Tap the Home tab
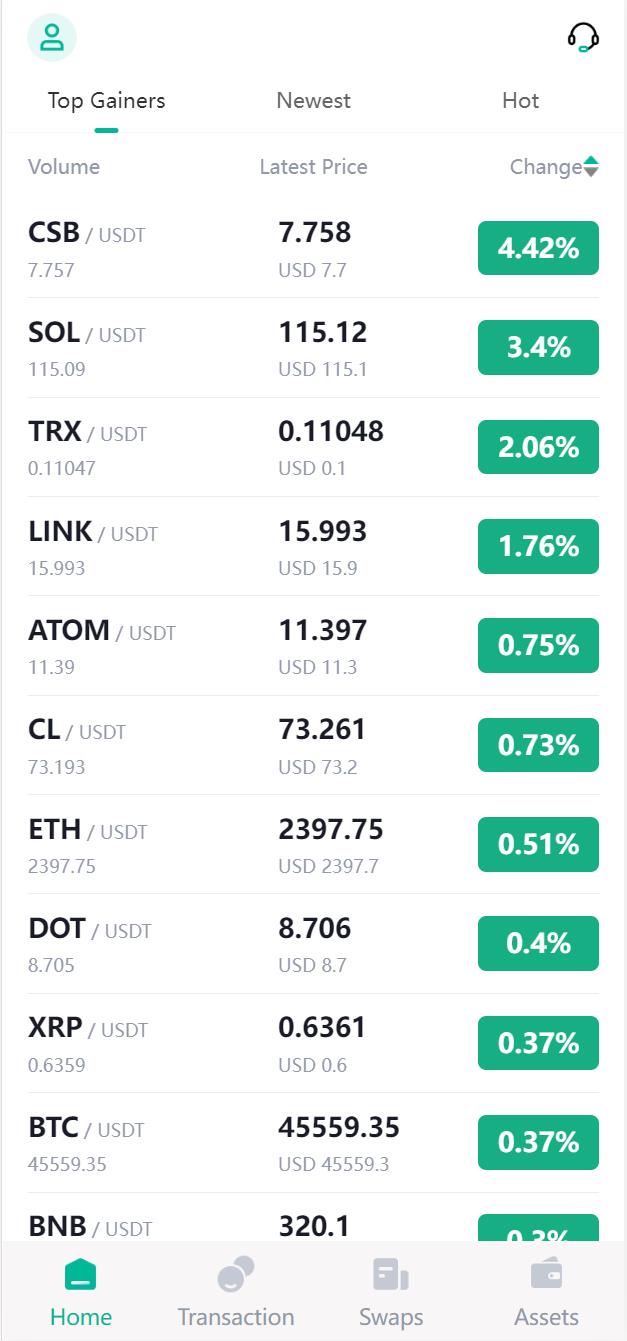The image size is (627, 1341). tap(81, 1292)
